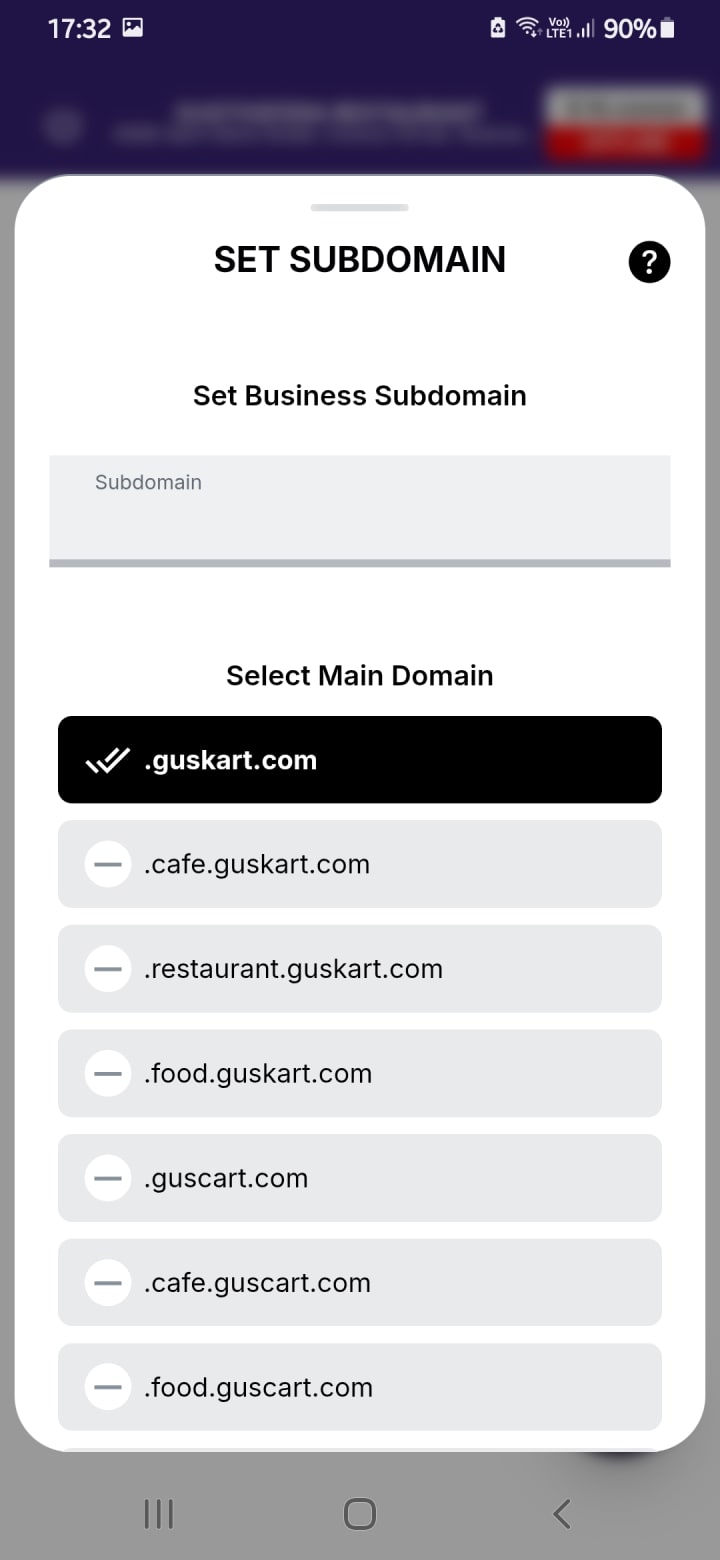Open recent apps from navigation bar
Image resolution: width=720 pixels, height=1560 pixels.
(158, 1514)
